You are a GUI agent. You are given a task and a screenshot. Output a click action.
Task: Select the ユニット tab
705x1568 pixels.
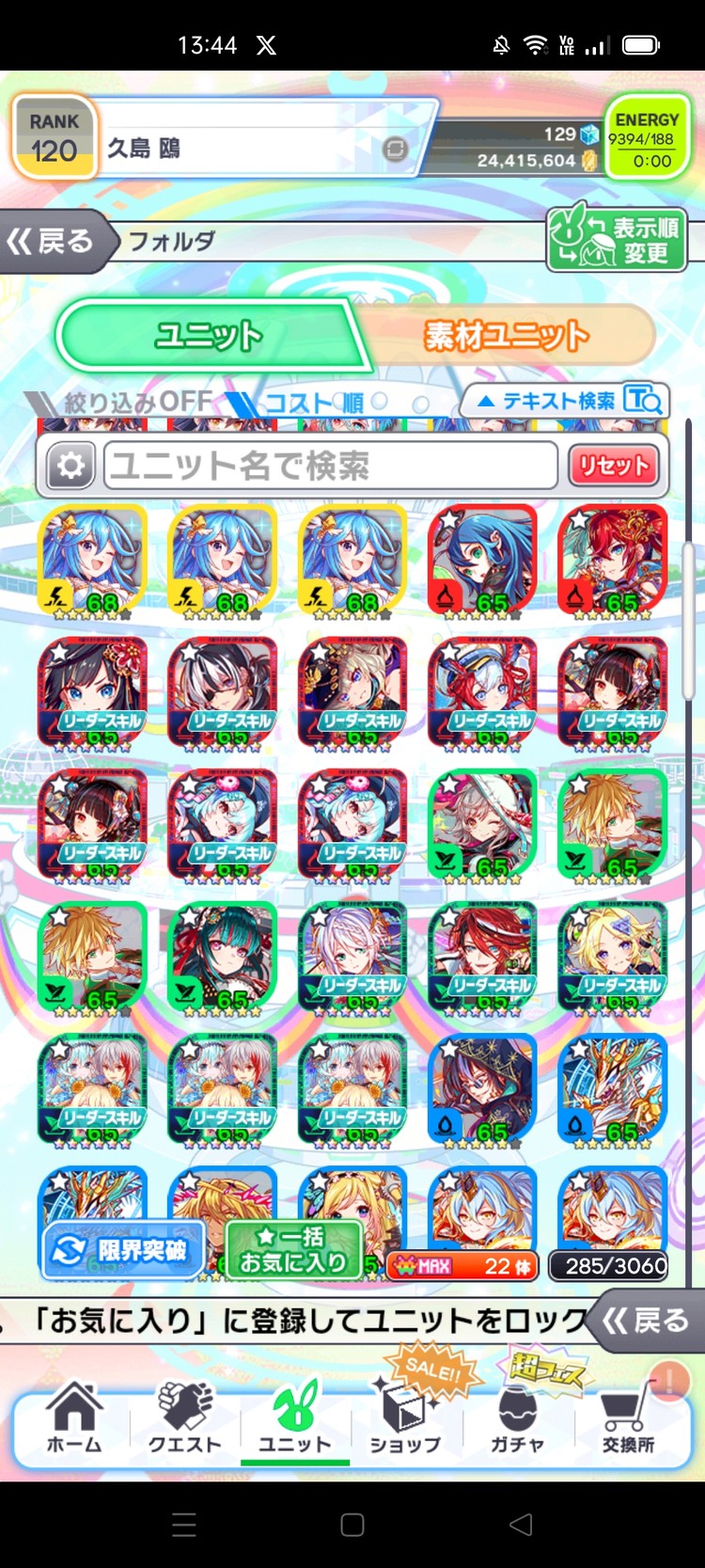(209, 336)
